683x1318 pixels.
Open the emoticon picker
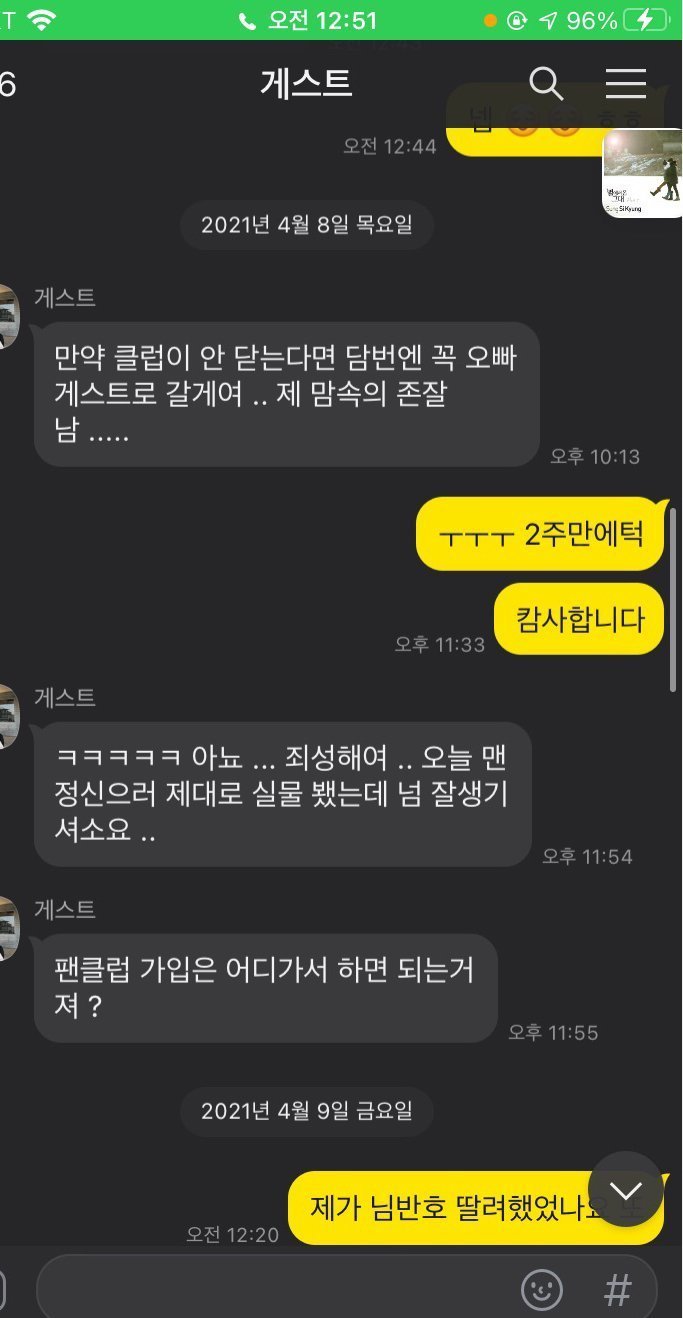click(x=542, y=1290)
